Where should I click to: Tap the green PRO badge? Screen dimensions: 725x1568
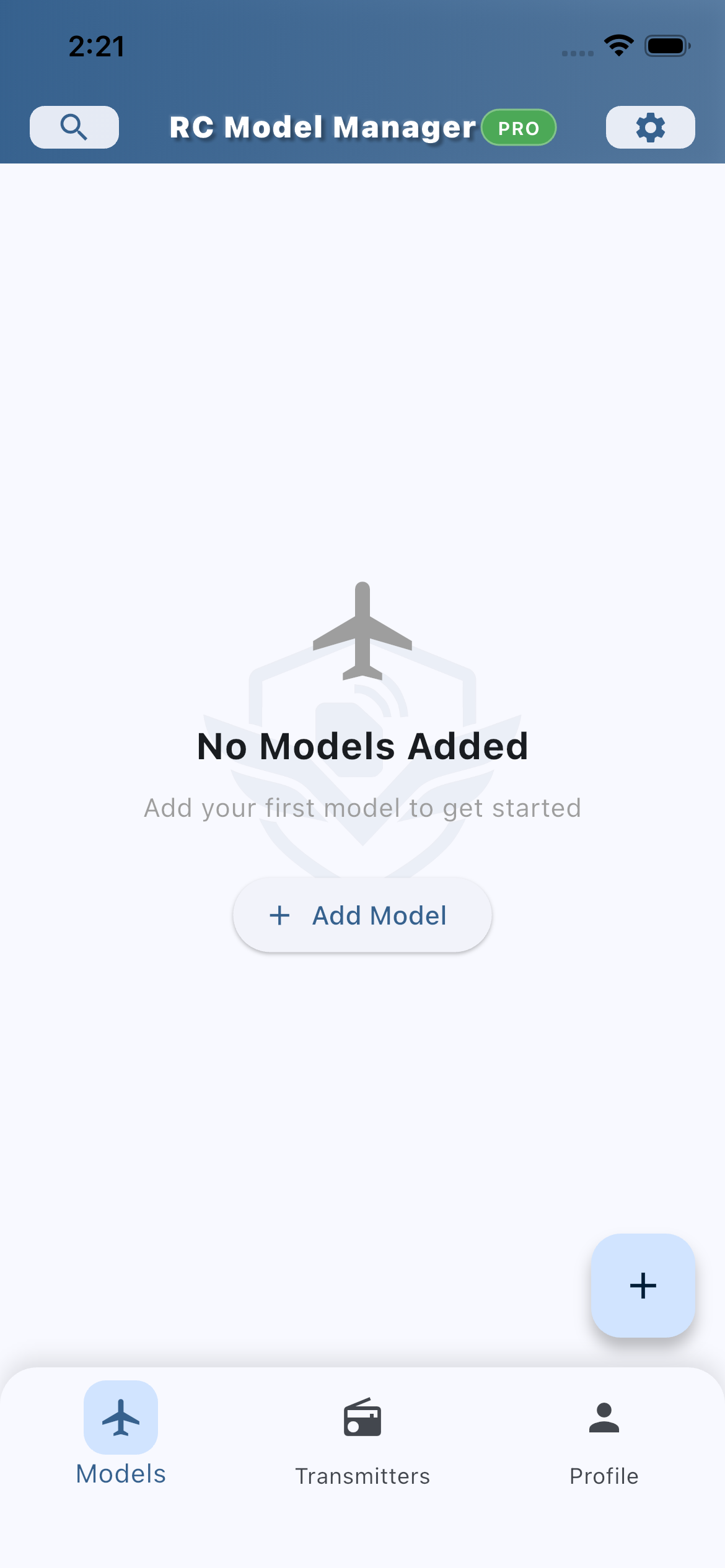click(519, 127)
